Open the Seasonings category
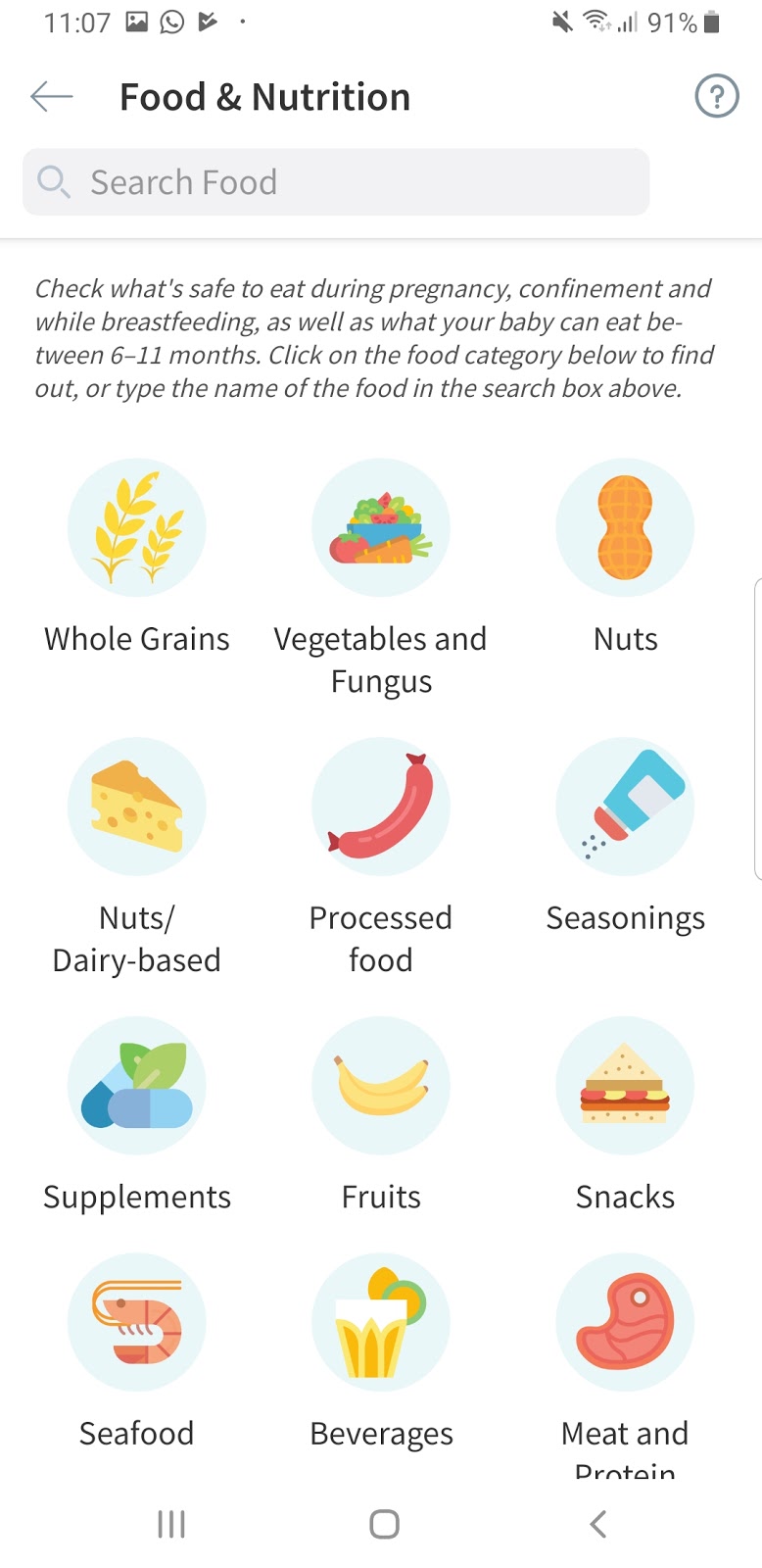This screenshot has width=762, height=1568. click(x=625, y=836)
